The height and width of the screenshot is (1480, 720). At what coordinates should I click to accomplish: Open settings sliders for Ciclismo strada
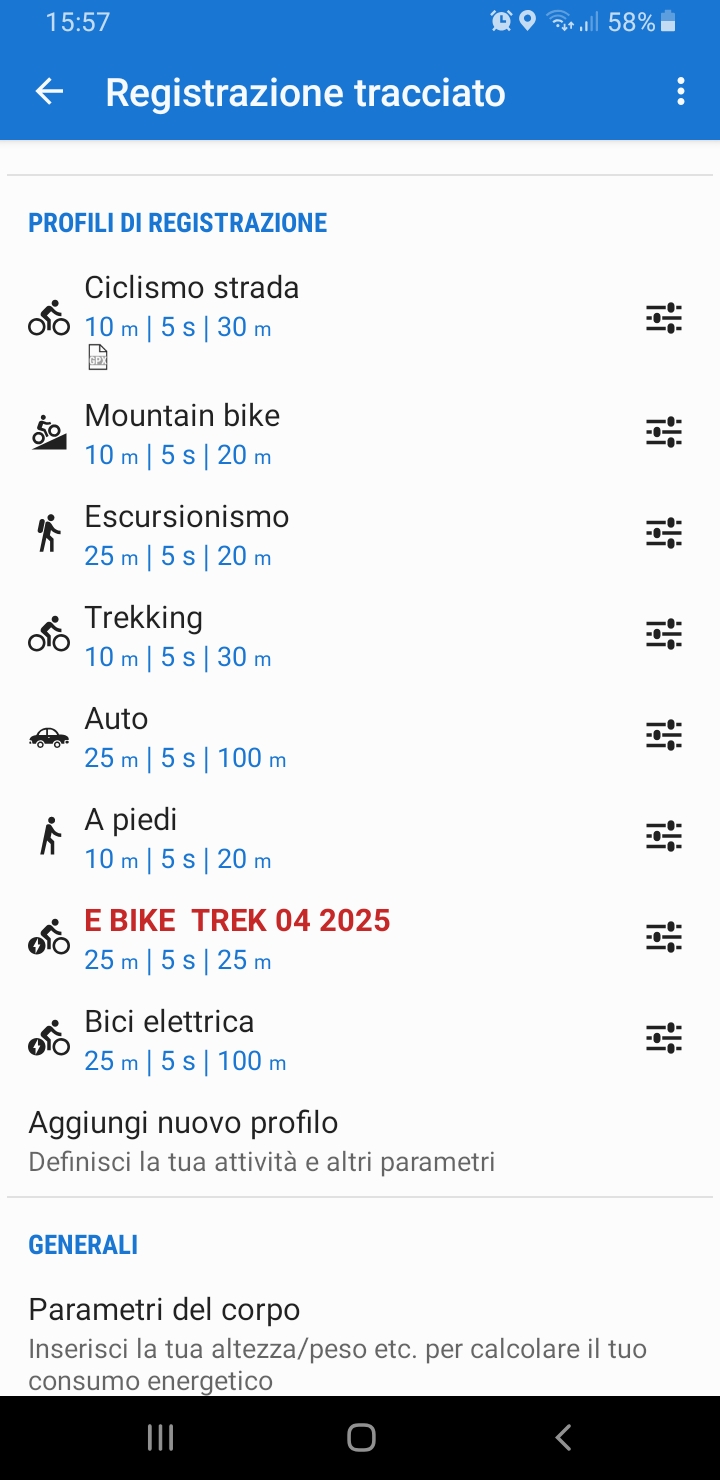click(x=664, y=319)
